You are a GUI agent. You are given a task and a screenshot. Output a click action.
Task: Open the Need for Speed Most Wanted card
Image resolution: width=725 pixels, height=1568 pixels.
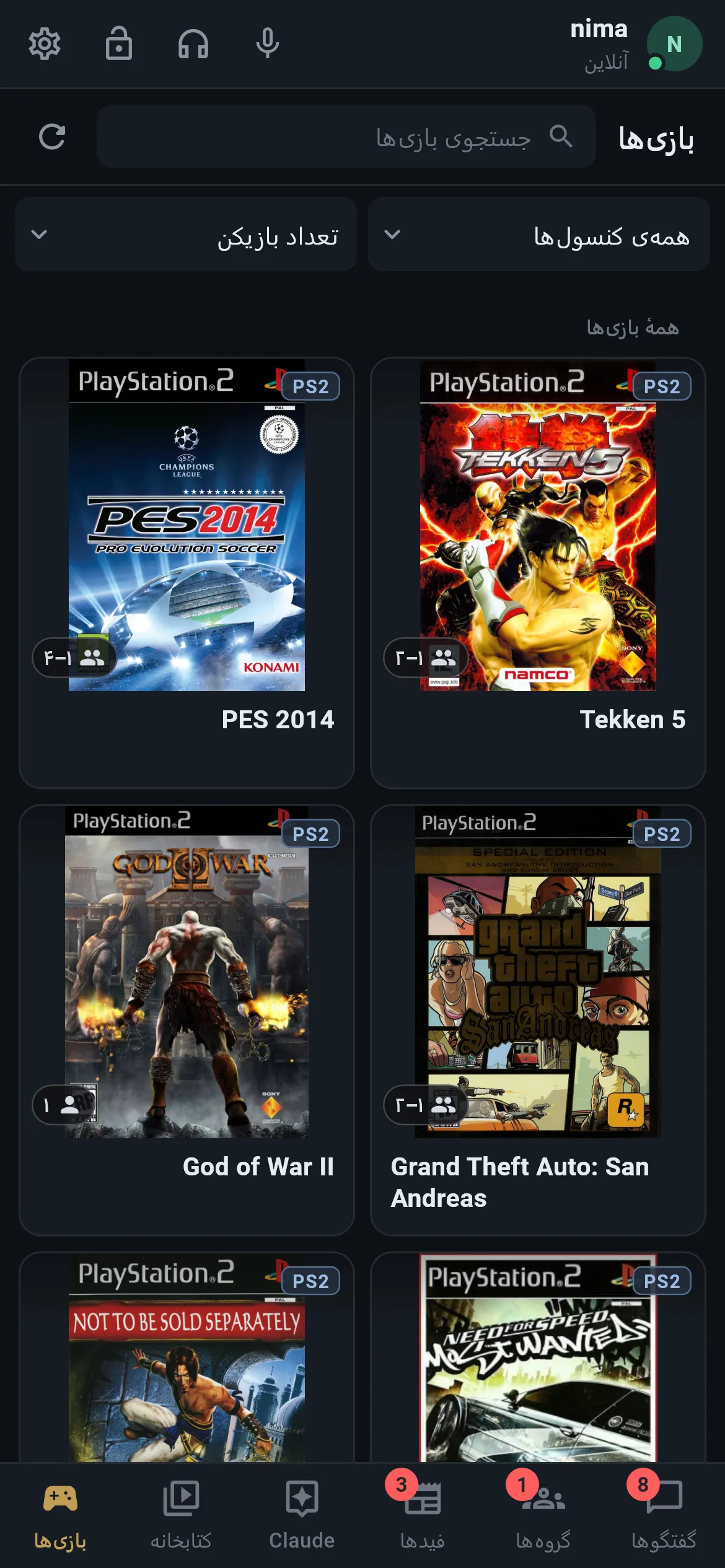point(538,1357)
